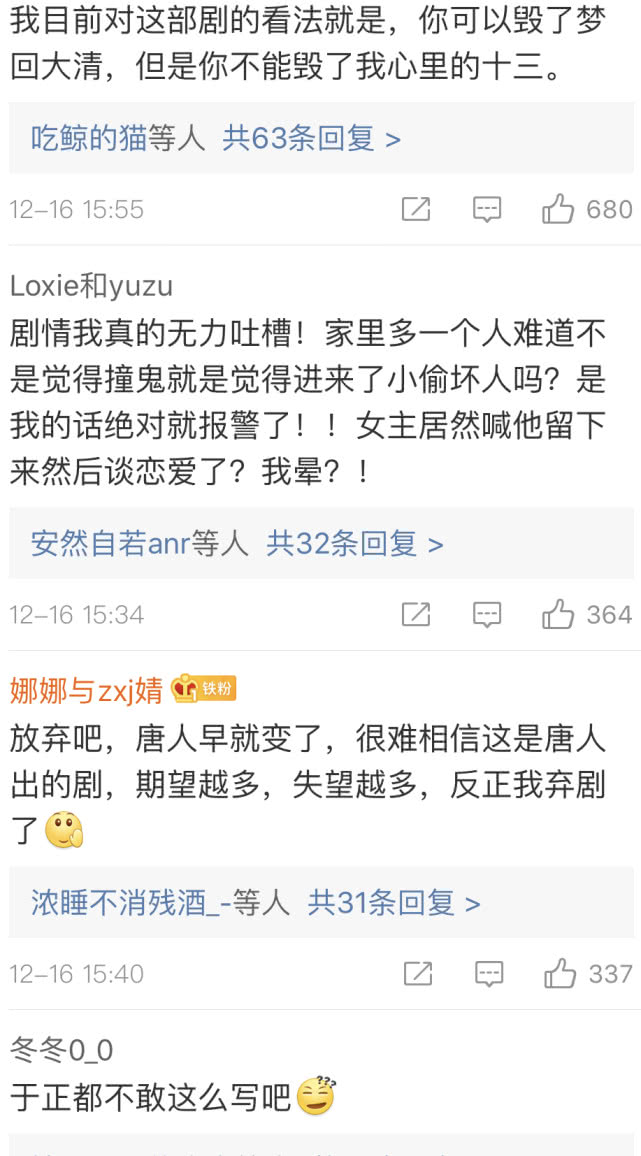Comment on Loxie和yuzu's post
The height and width of the screenshot is (1156, 641).
(x=487, y=614)
